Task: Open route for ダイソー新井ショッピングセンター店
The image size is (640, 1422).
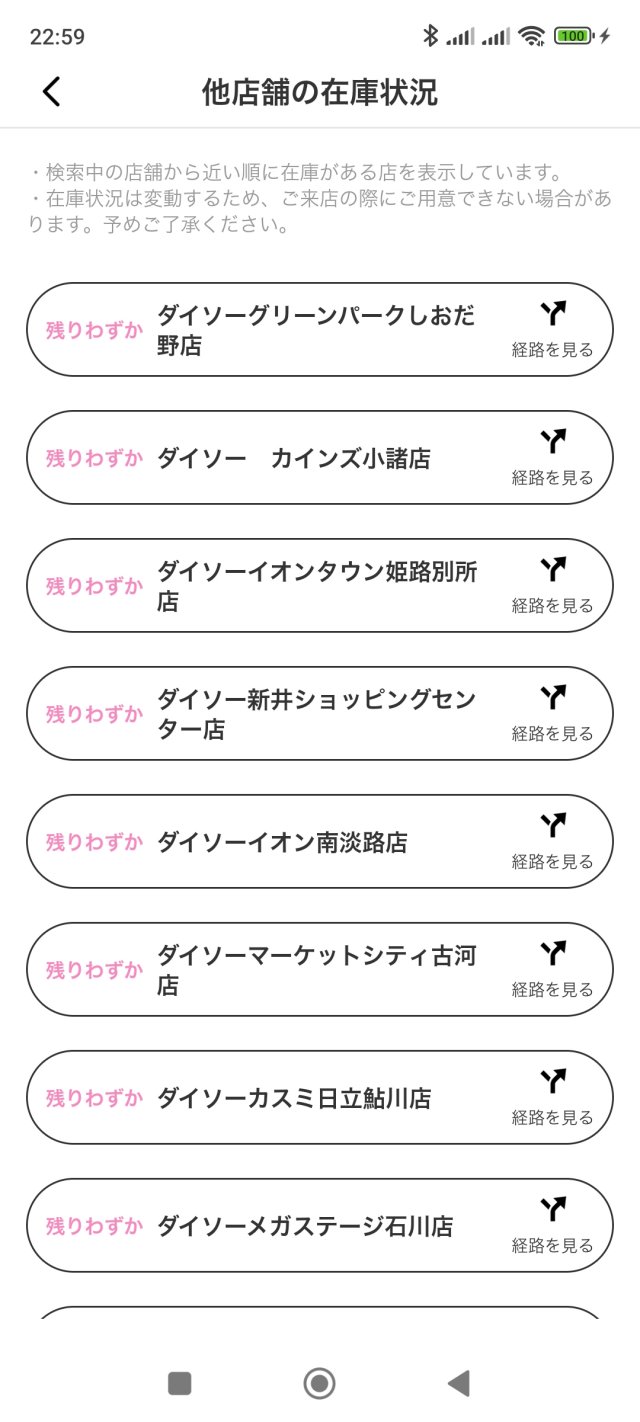Action: coord(553,713)
